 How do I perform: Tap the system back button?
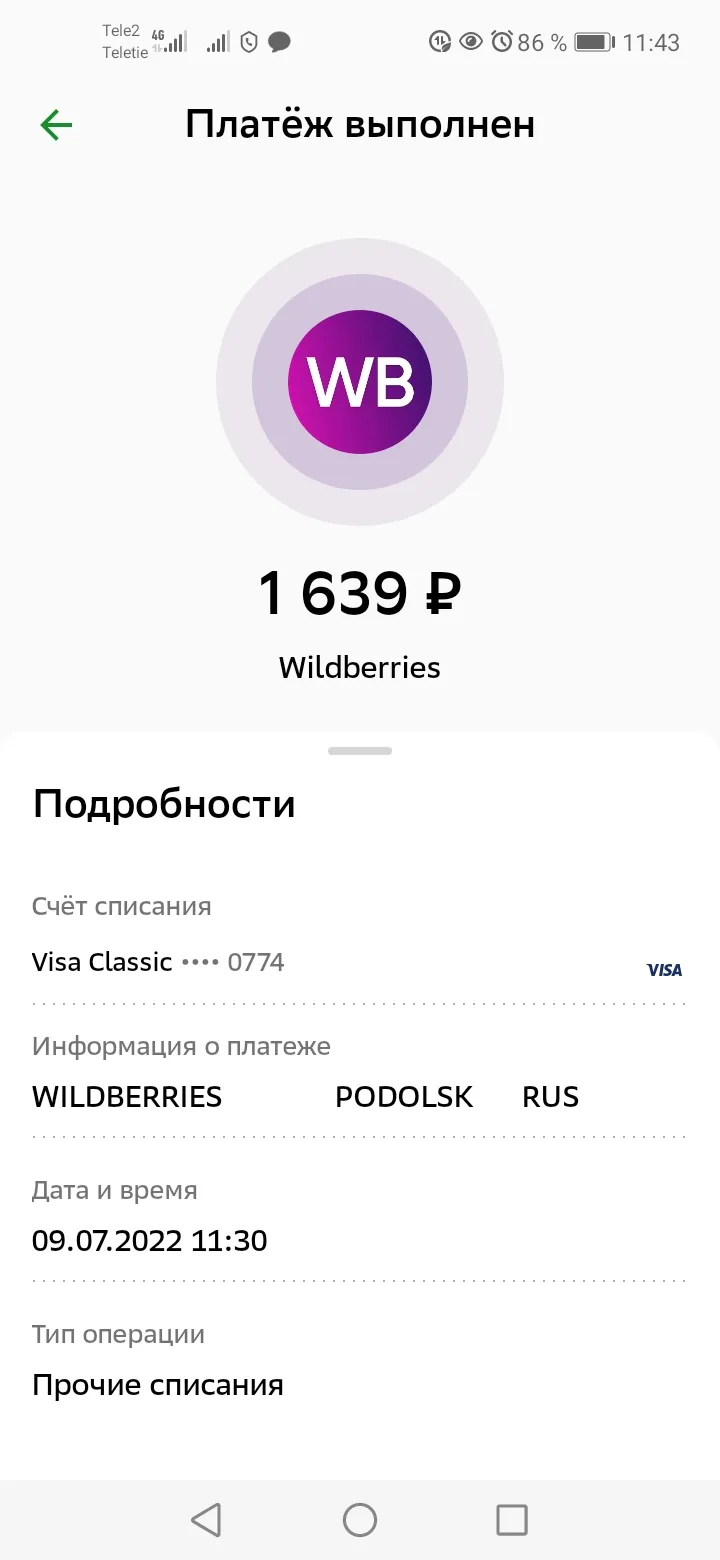pos(206,1520)
